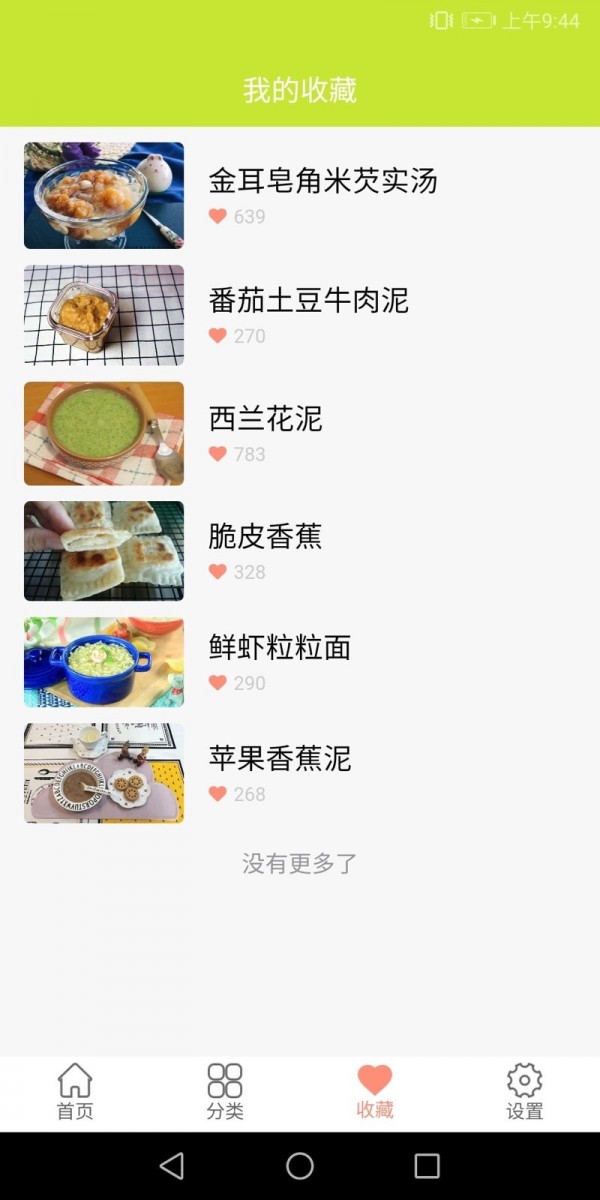
Task: Open the 设置 tab
Action: tap(524, 1091)
